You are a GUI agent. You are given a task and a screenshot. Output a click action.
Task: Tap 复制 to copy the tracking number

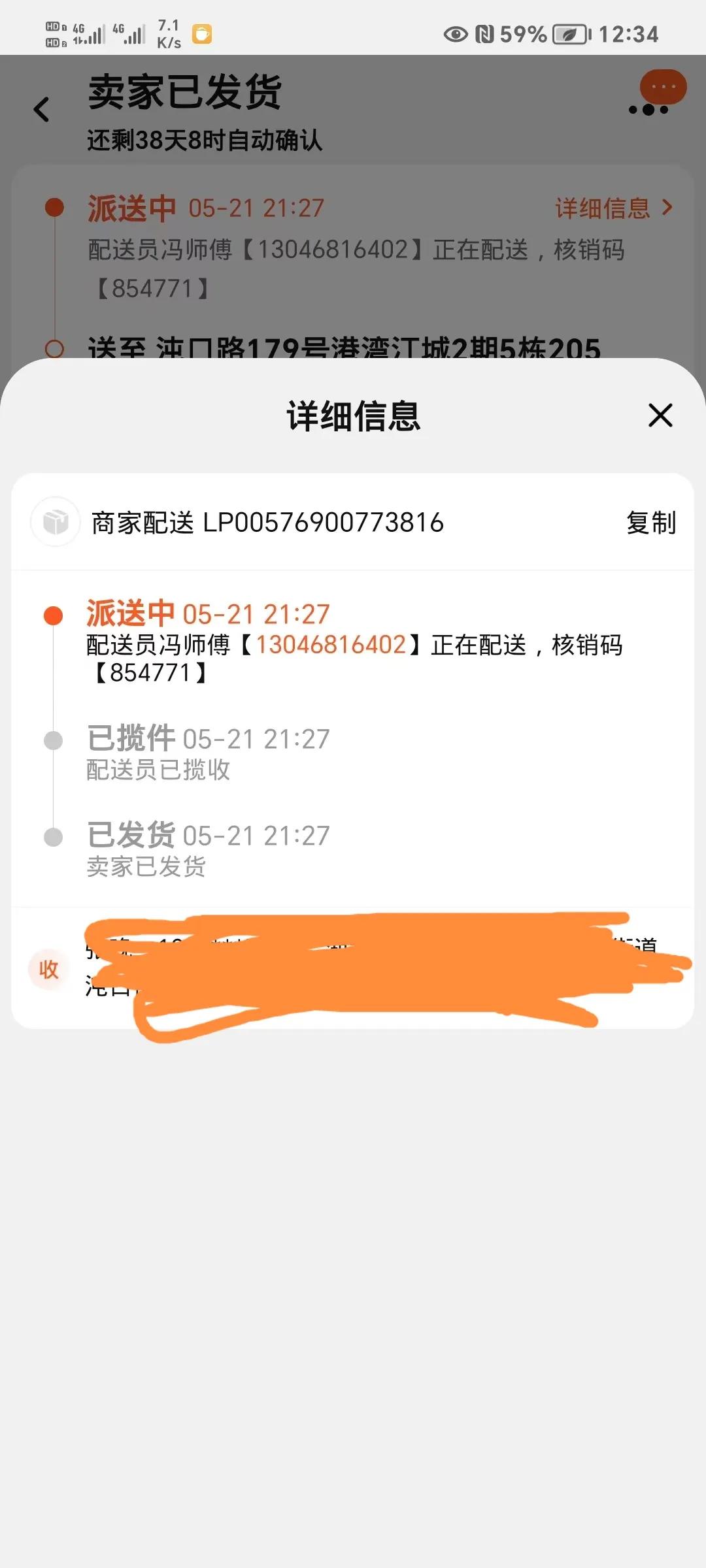click(x=651, y=523)
